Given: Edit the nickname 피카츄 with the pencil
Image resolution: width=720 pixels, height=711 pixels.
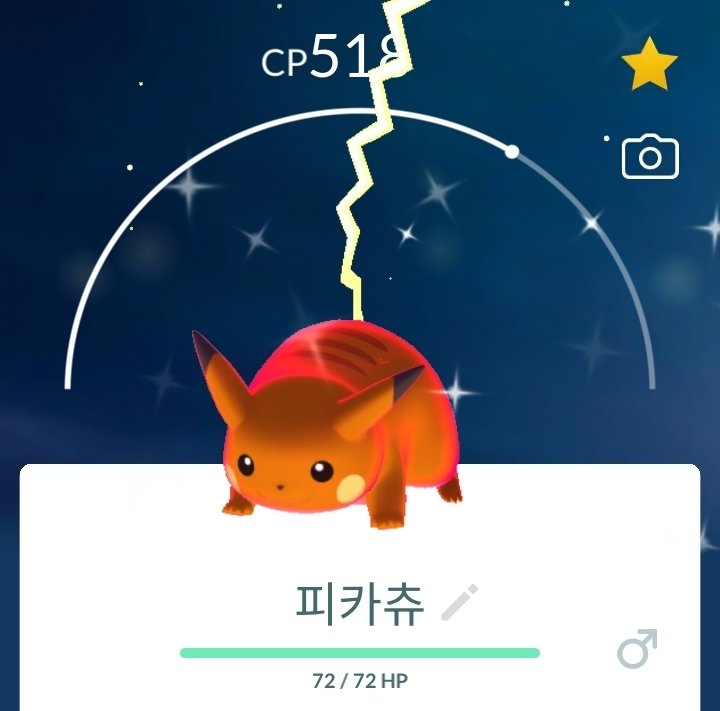Looking at the screenshot, I should (460, 603).
